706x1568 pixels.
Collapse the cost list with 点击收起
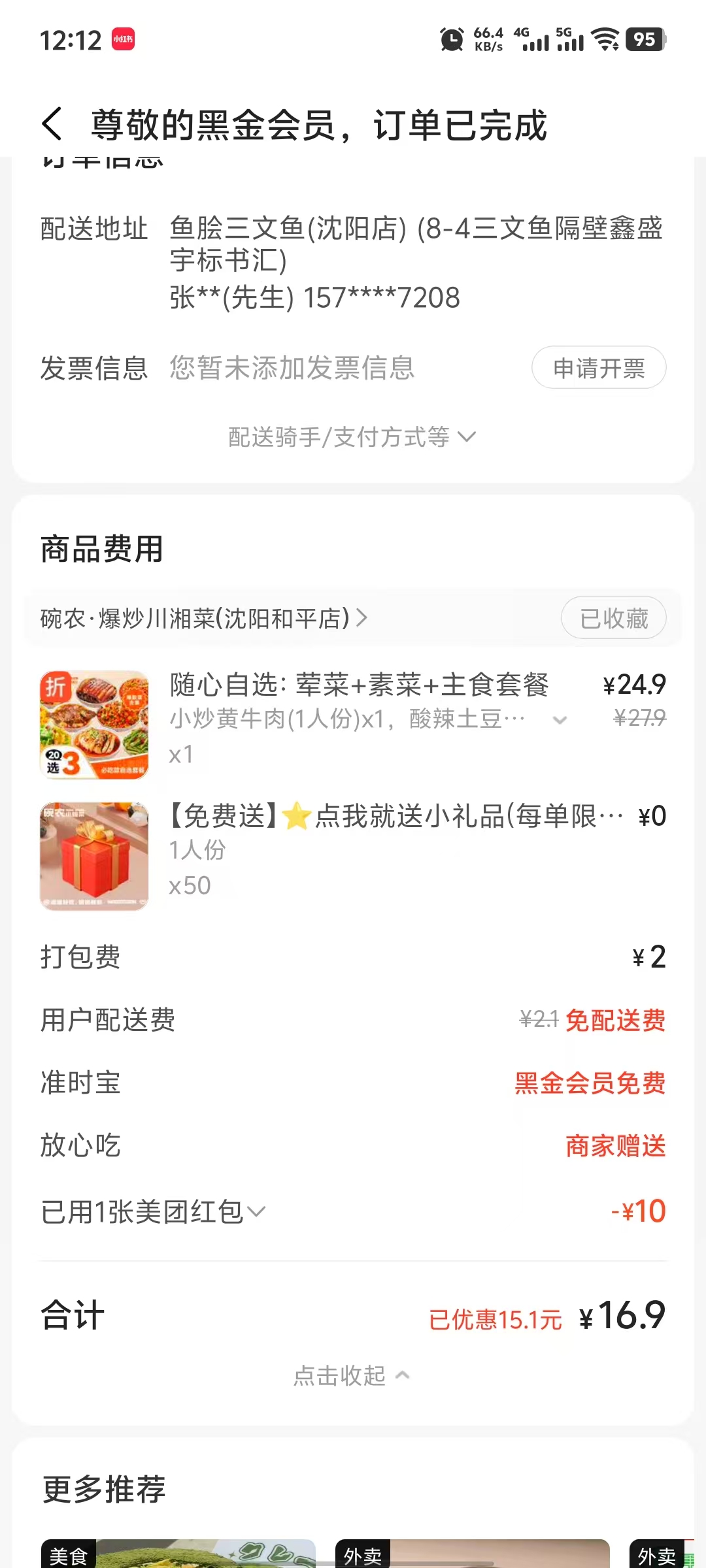point(352,1375)
